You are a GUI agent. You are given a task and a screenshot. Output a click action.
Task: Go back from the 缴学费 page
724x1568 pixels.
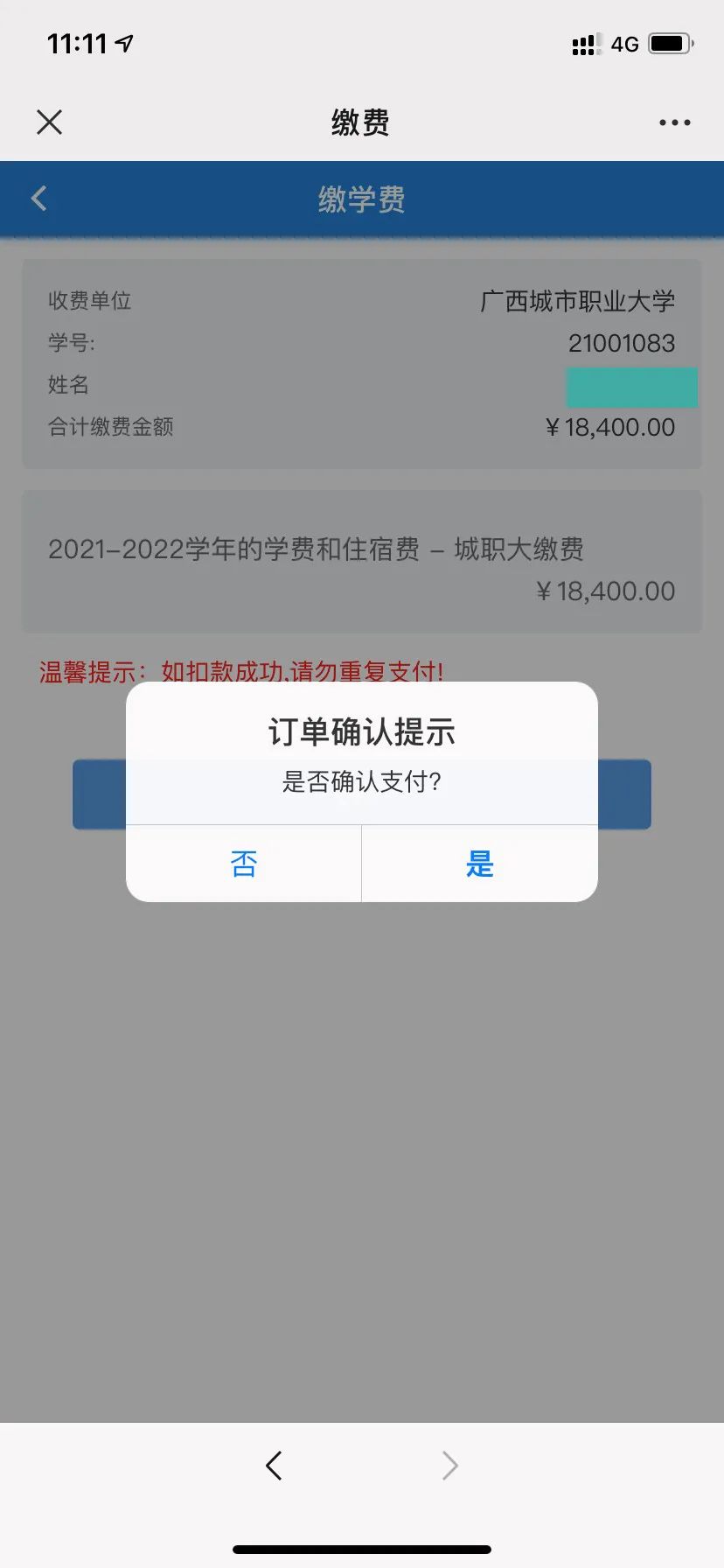[39, 199]
